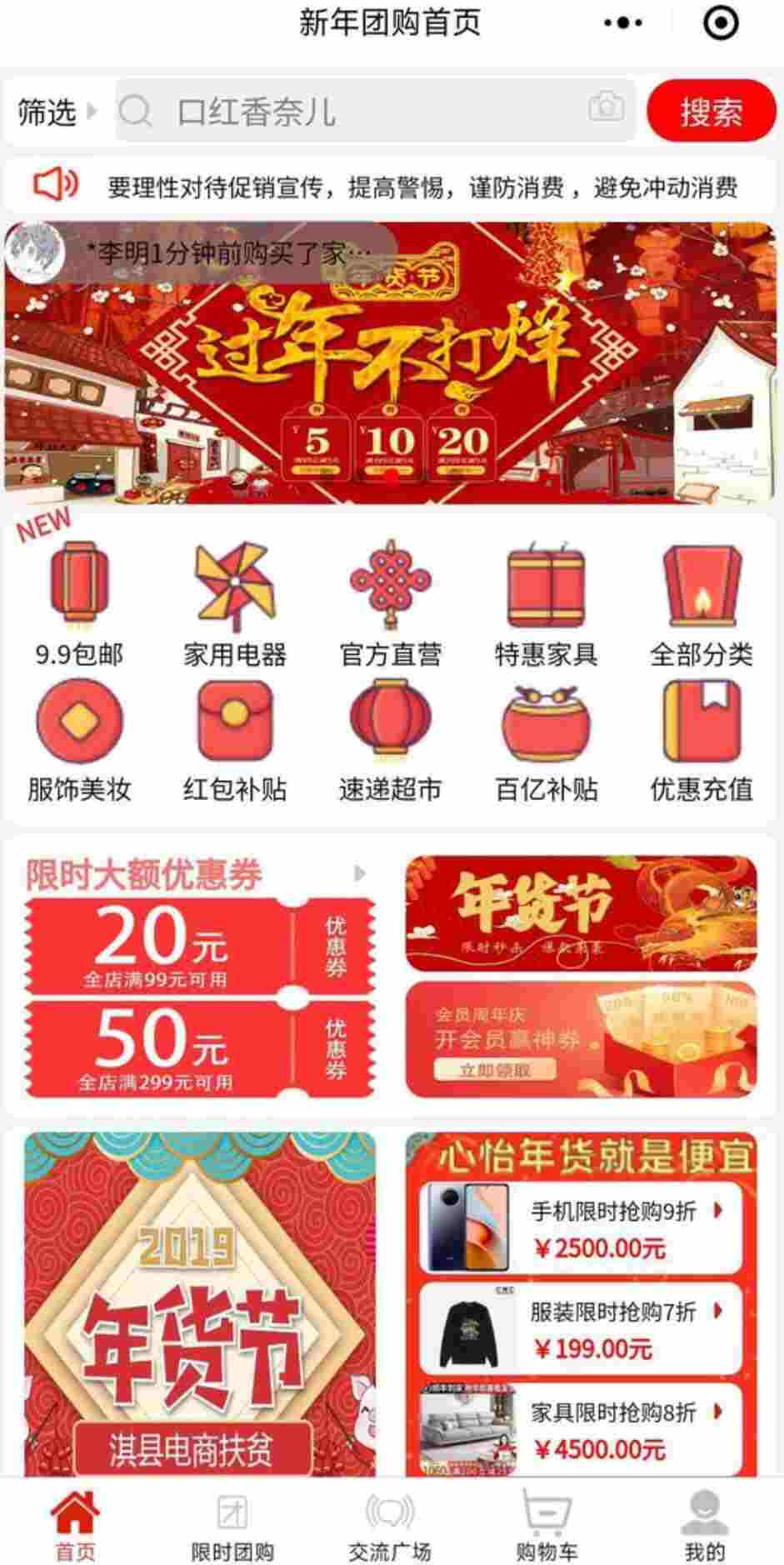Open the mini program overflow menu
The height and width of the screenshot is (1565, 784).
pos(622,22)
